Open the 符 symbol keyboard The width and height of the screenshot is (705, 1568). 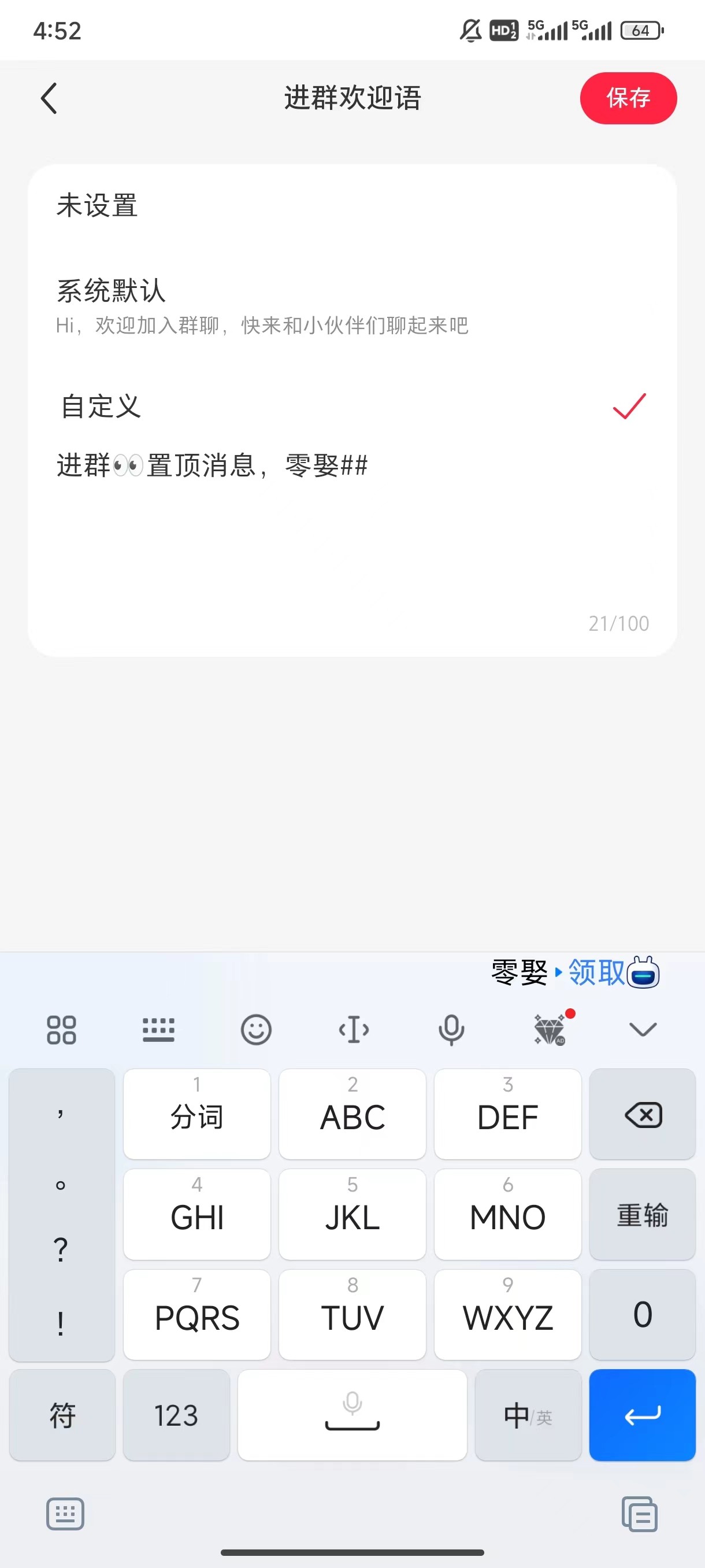[x=61, y=1415]
